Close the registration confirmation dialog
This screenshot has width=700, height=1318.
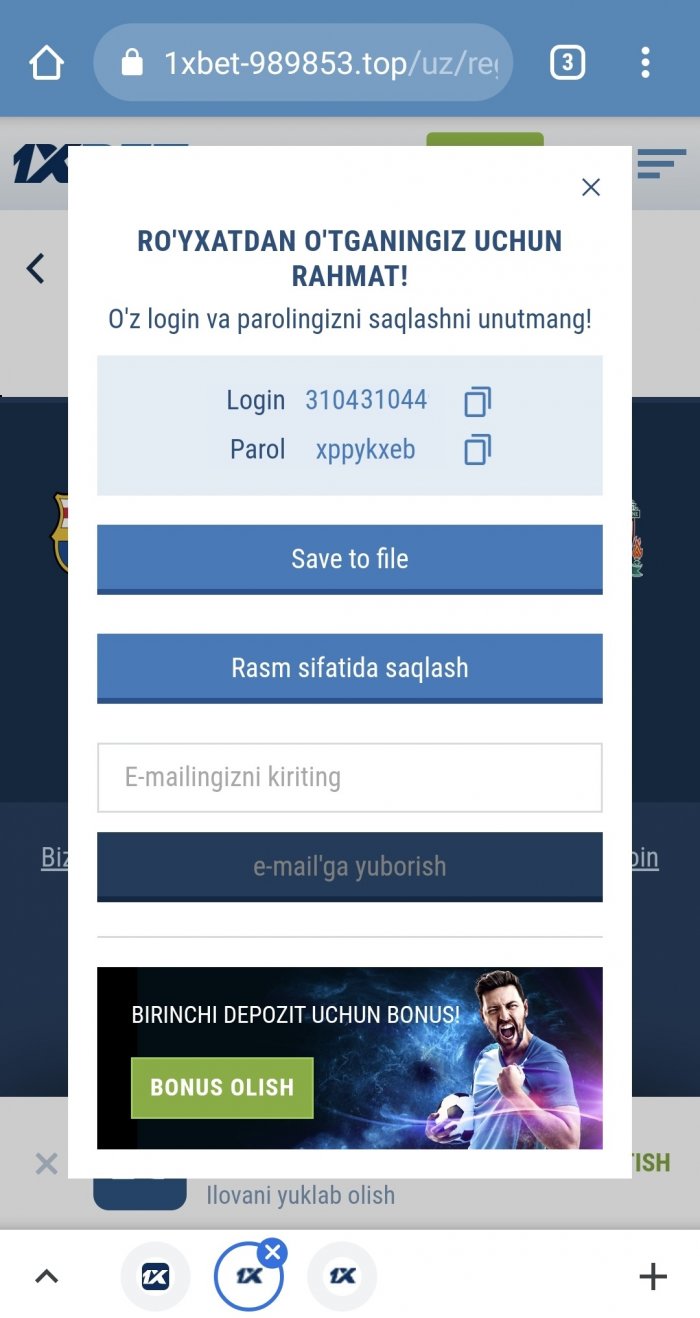pos(591,187)
